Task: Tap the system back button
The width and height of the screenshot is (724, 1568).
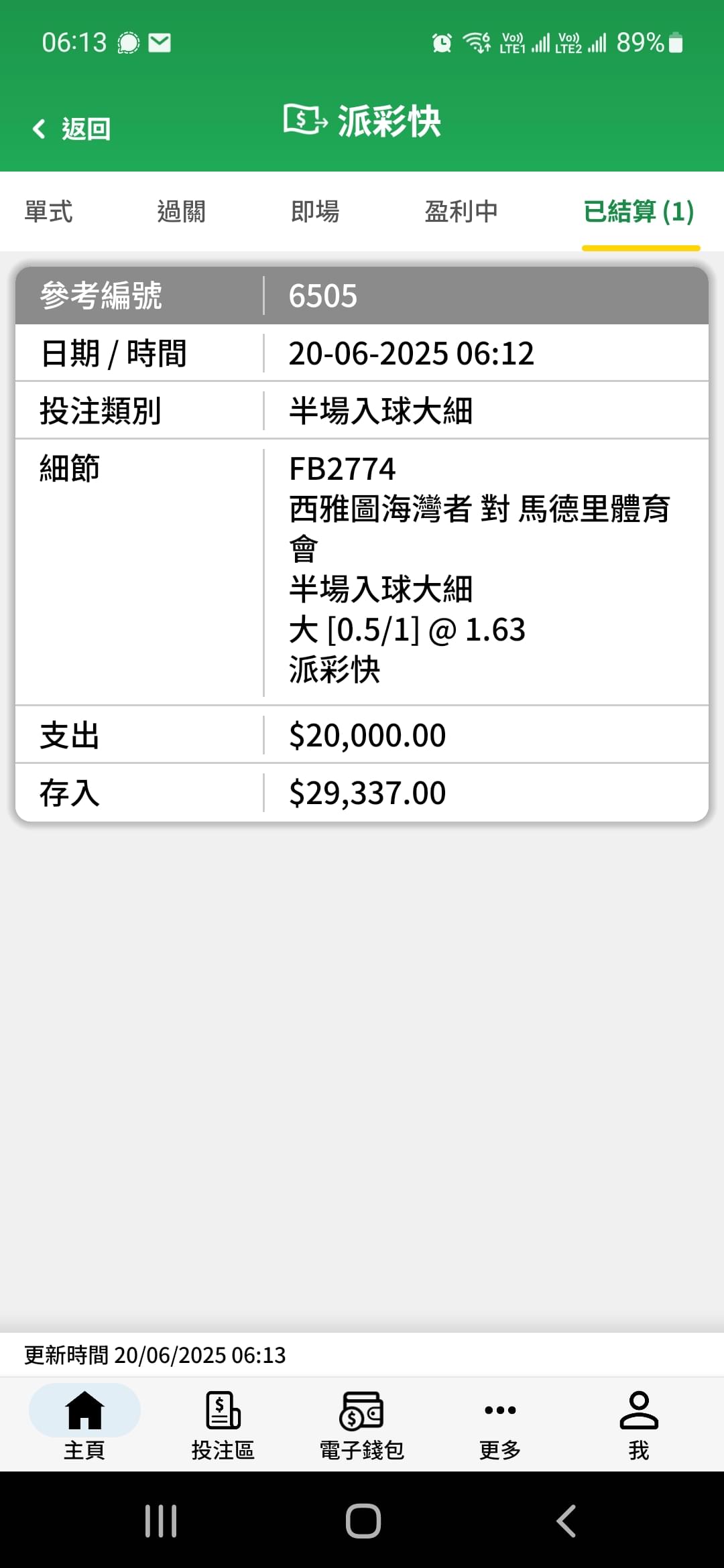Action: 566,1520
